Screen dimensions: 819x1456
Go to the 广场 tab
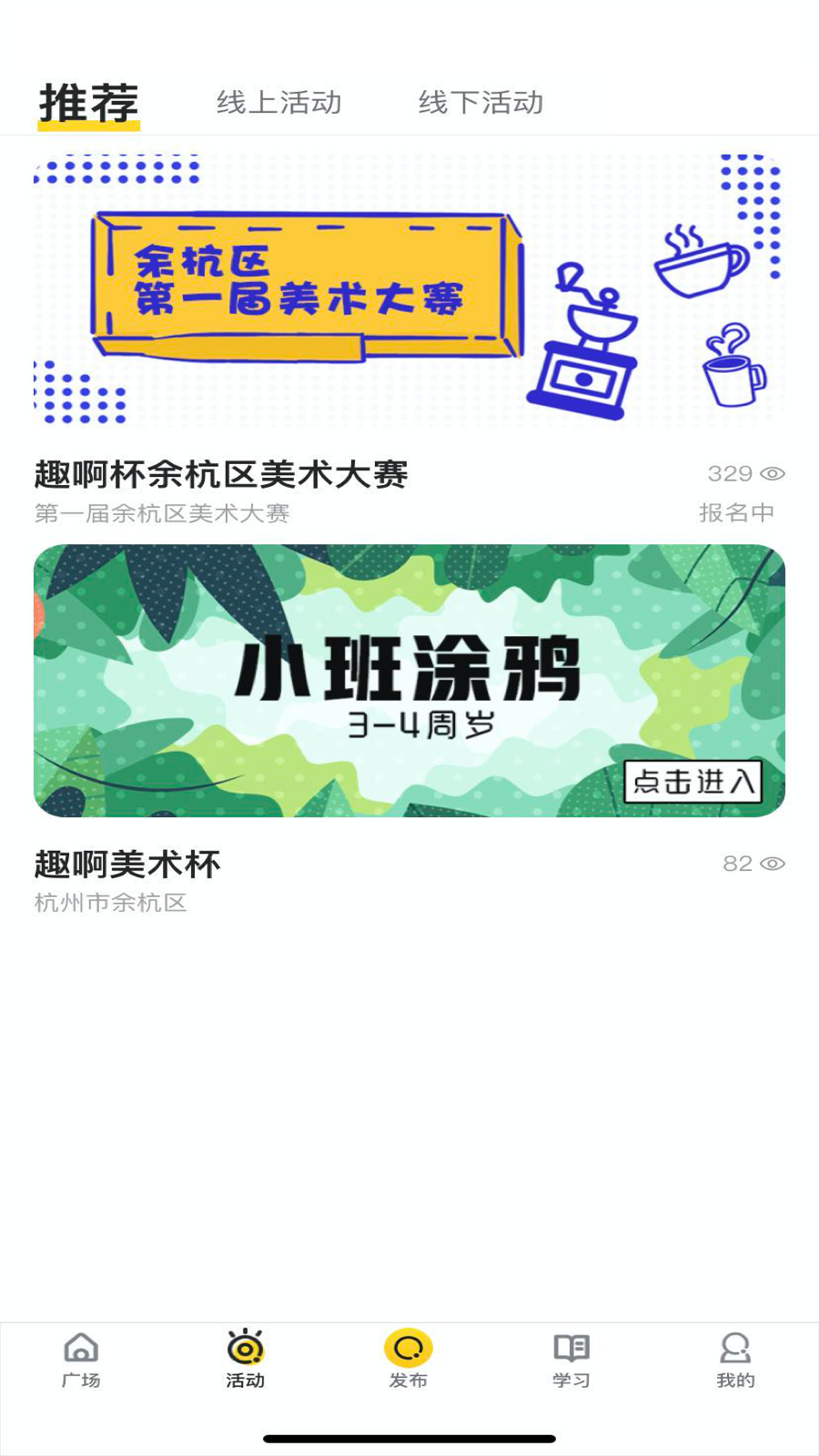point(81,1360)
